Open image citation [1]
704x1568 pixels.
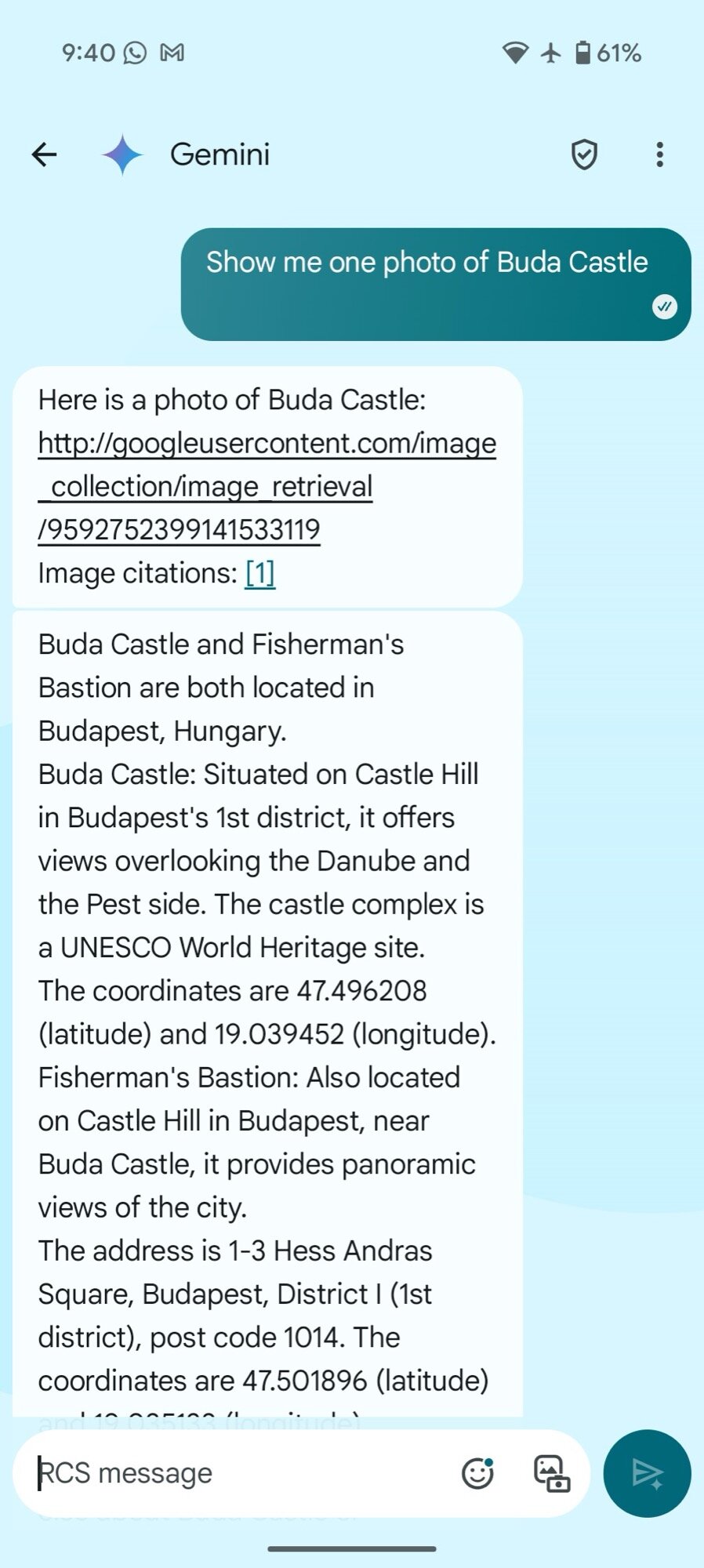pos(259,573)
